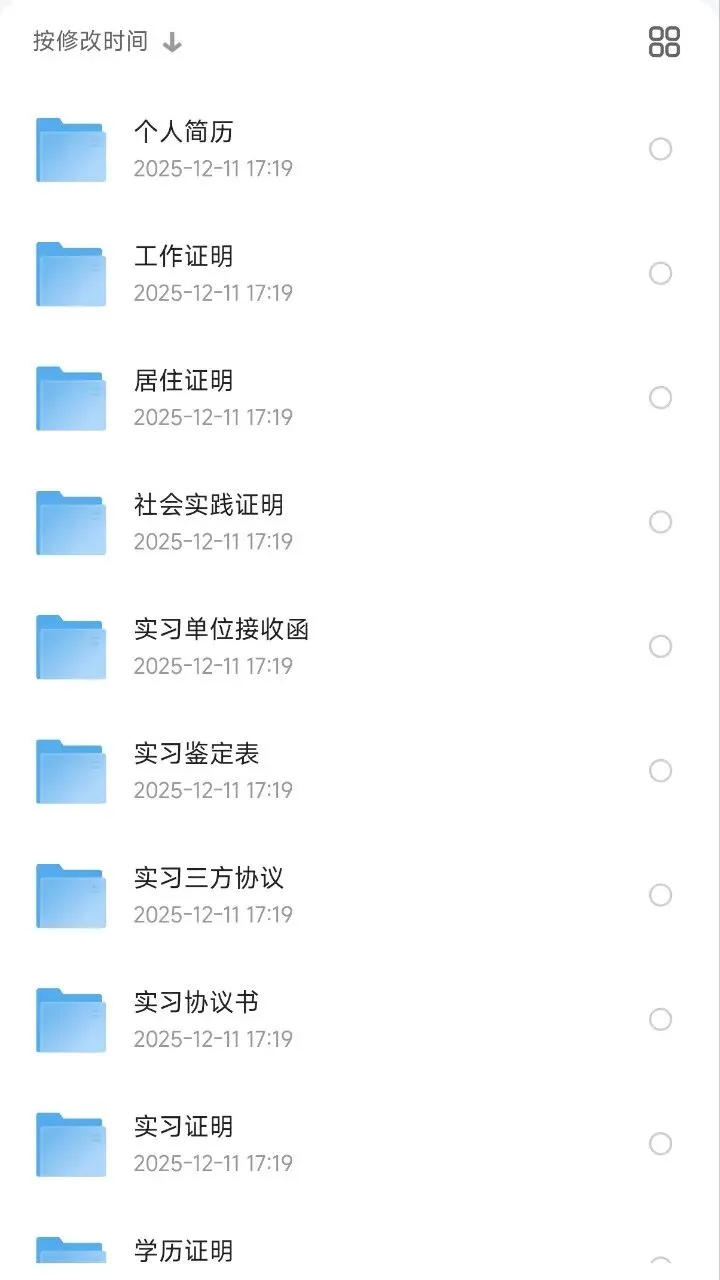Tick the 实习三方协议 selection circle
The height and width of the screenshot is (1280, 720).
660,895
